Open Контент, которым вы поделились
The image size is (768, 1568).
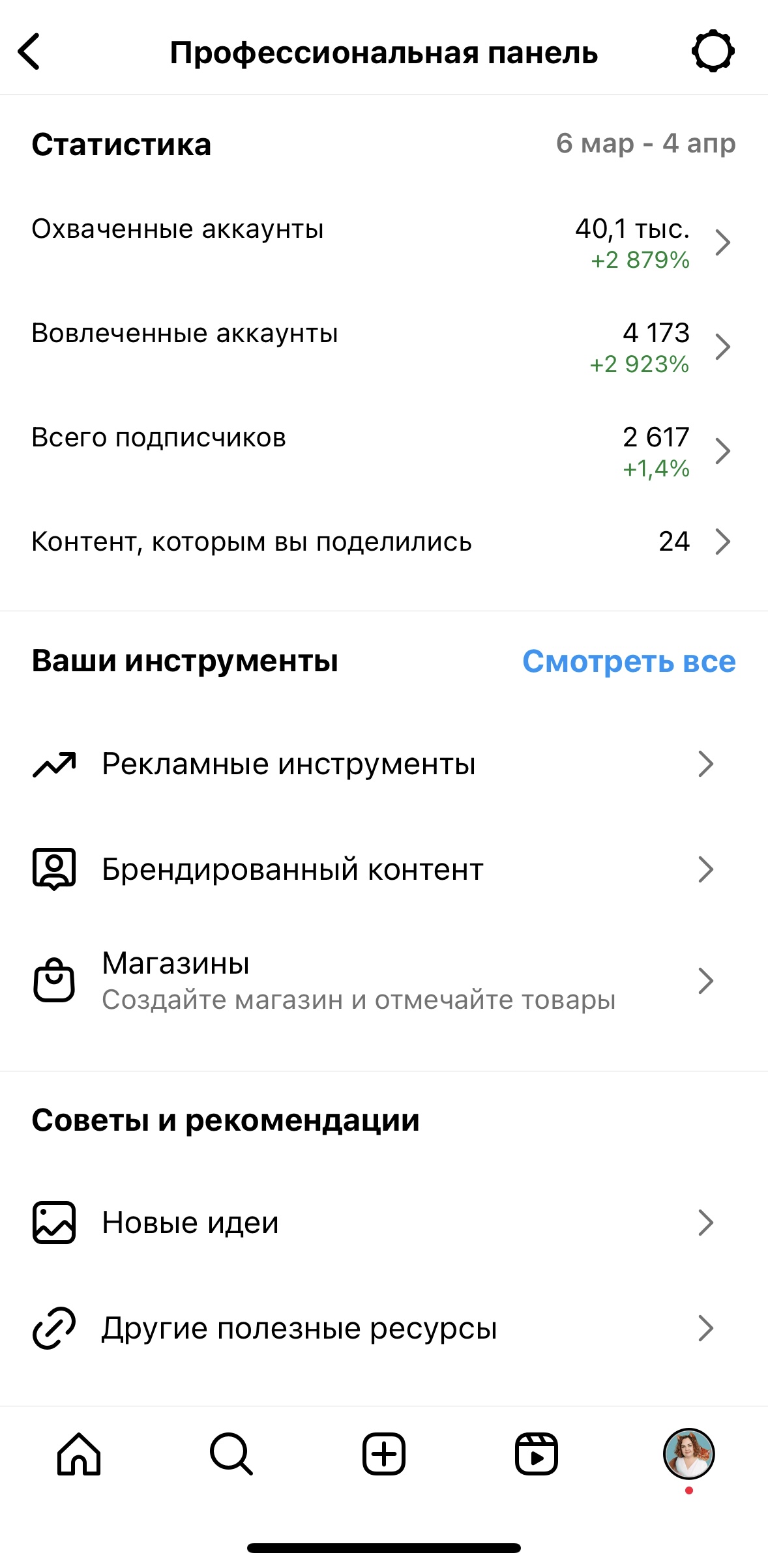383,542
